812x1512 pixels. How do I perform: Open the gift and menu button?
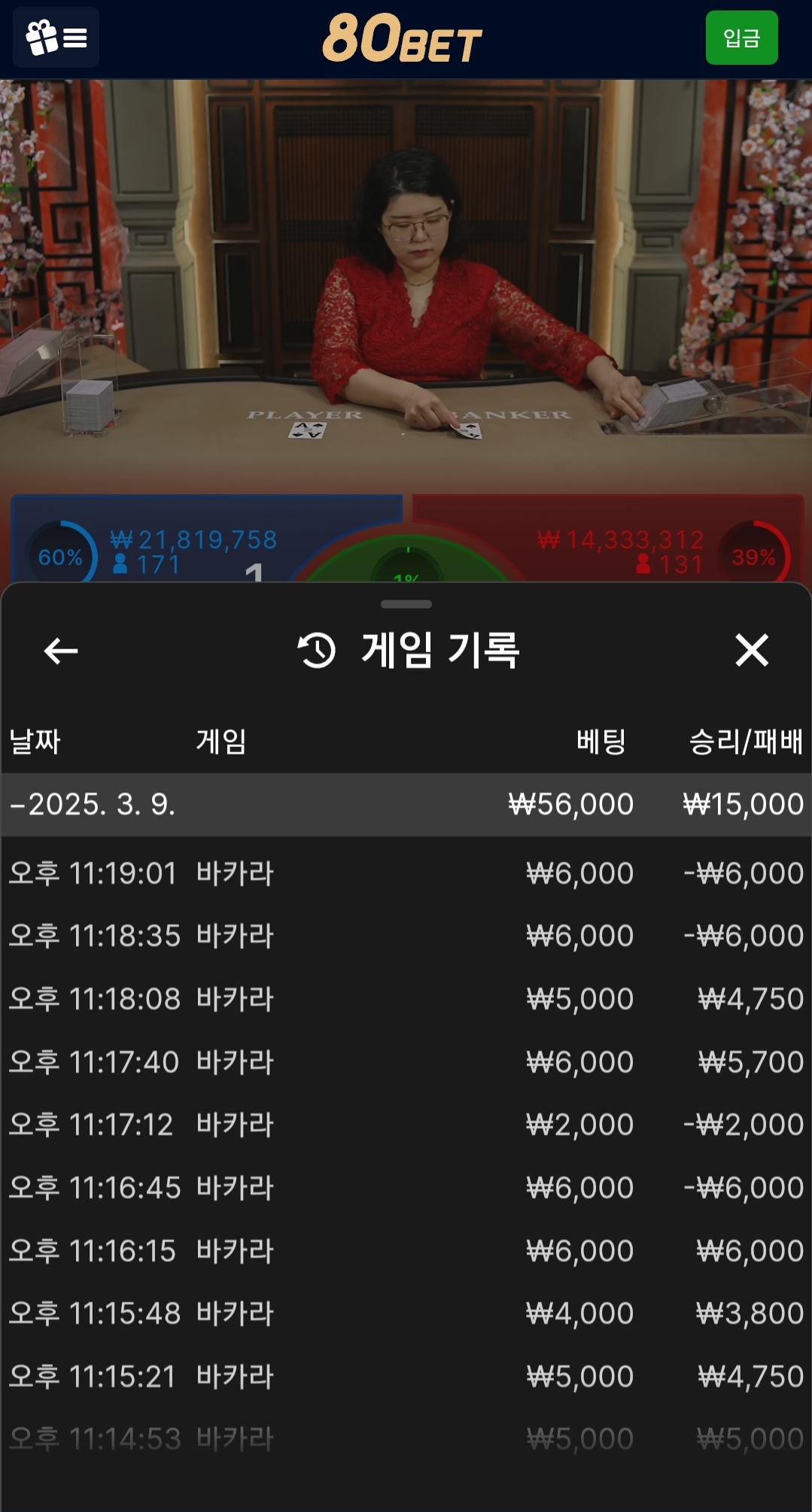coord(56,38)
